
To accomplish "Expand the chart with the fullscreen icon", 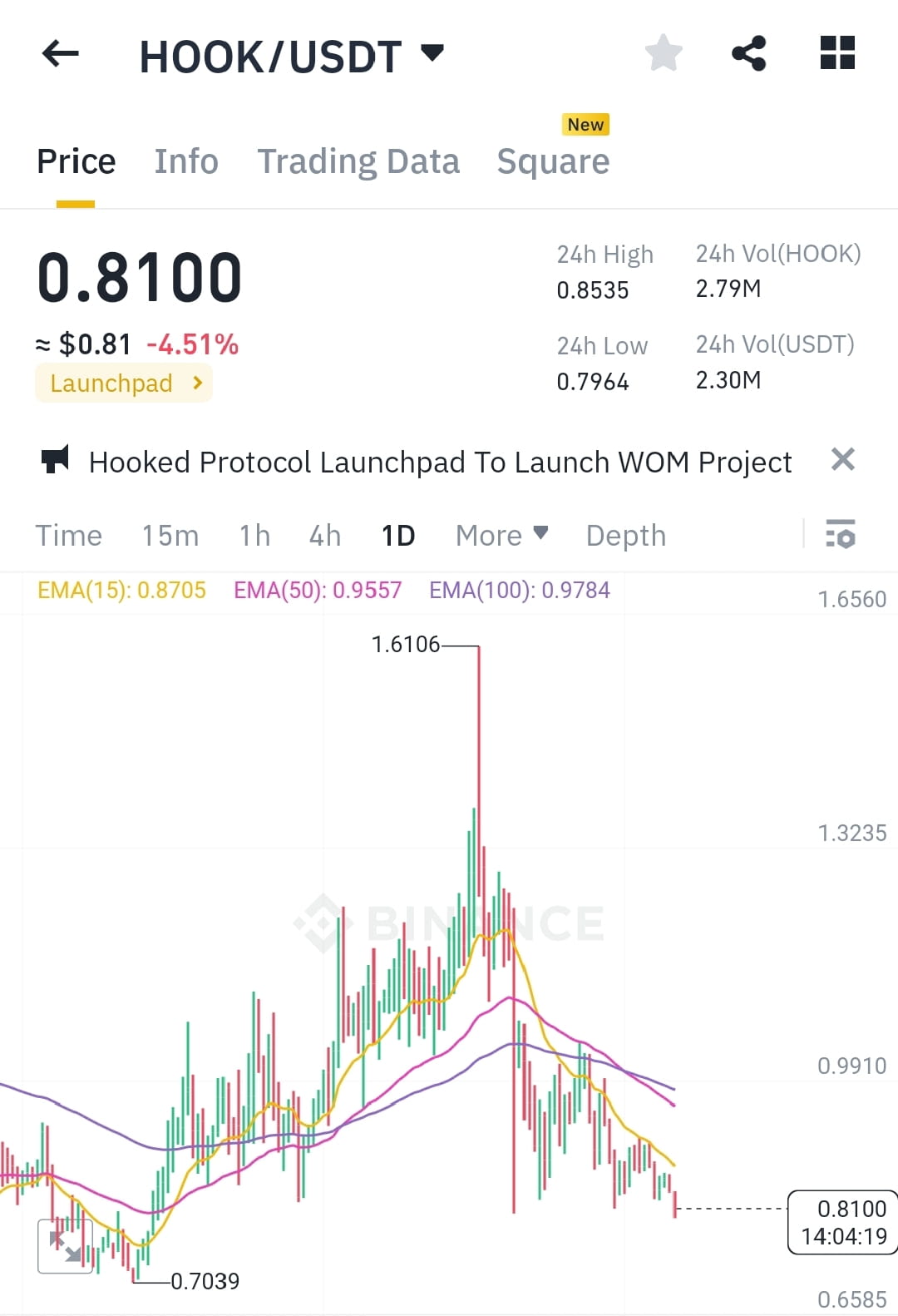I will pos(66,1245).
